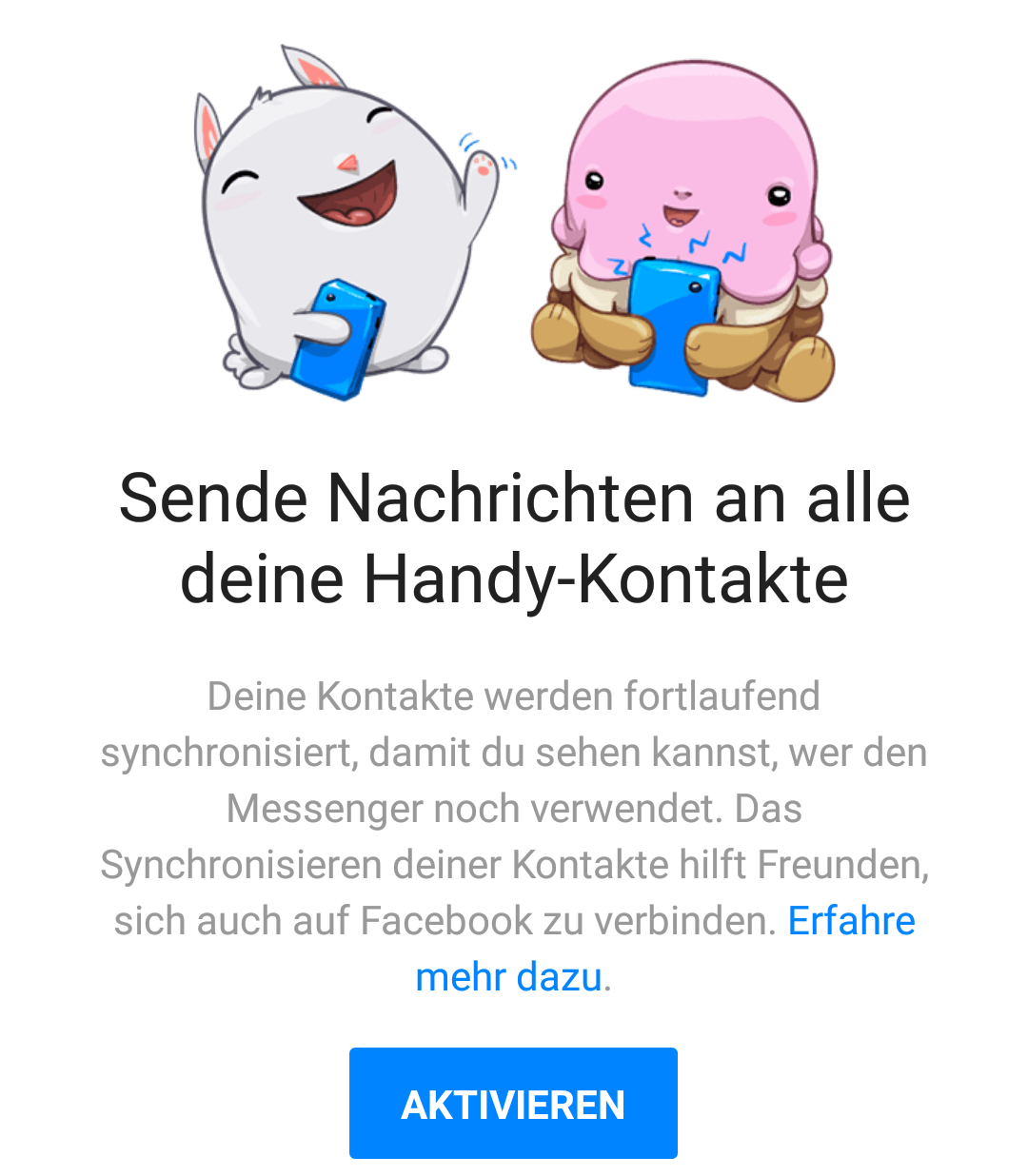Viewport: 1028px width, 1176px height.
Task: Tap the AKTIVIEREN button
Action: pyautogui.click(x=513, y=1104)
